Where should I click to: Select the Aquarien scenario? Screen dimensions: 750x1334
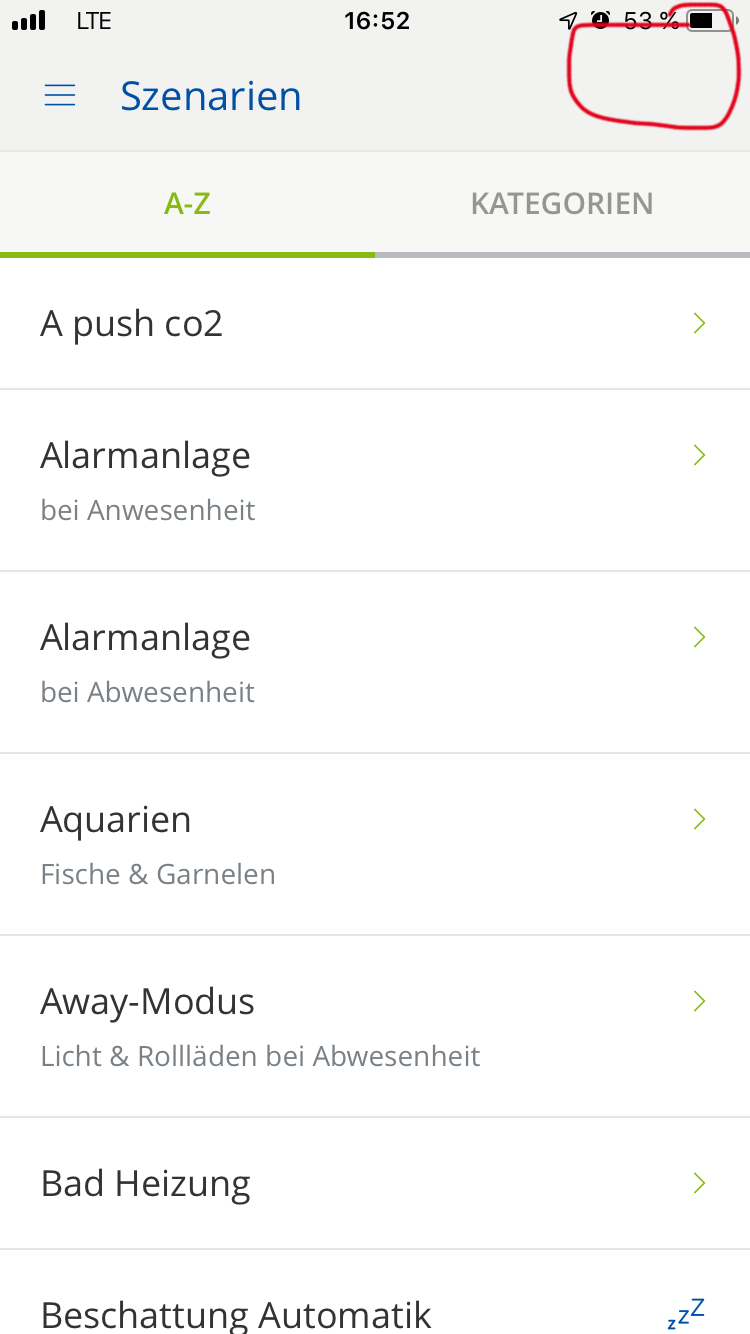(x=374, y=844)
